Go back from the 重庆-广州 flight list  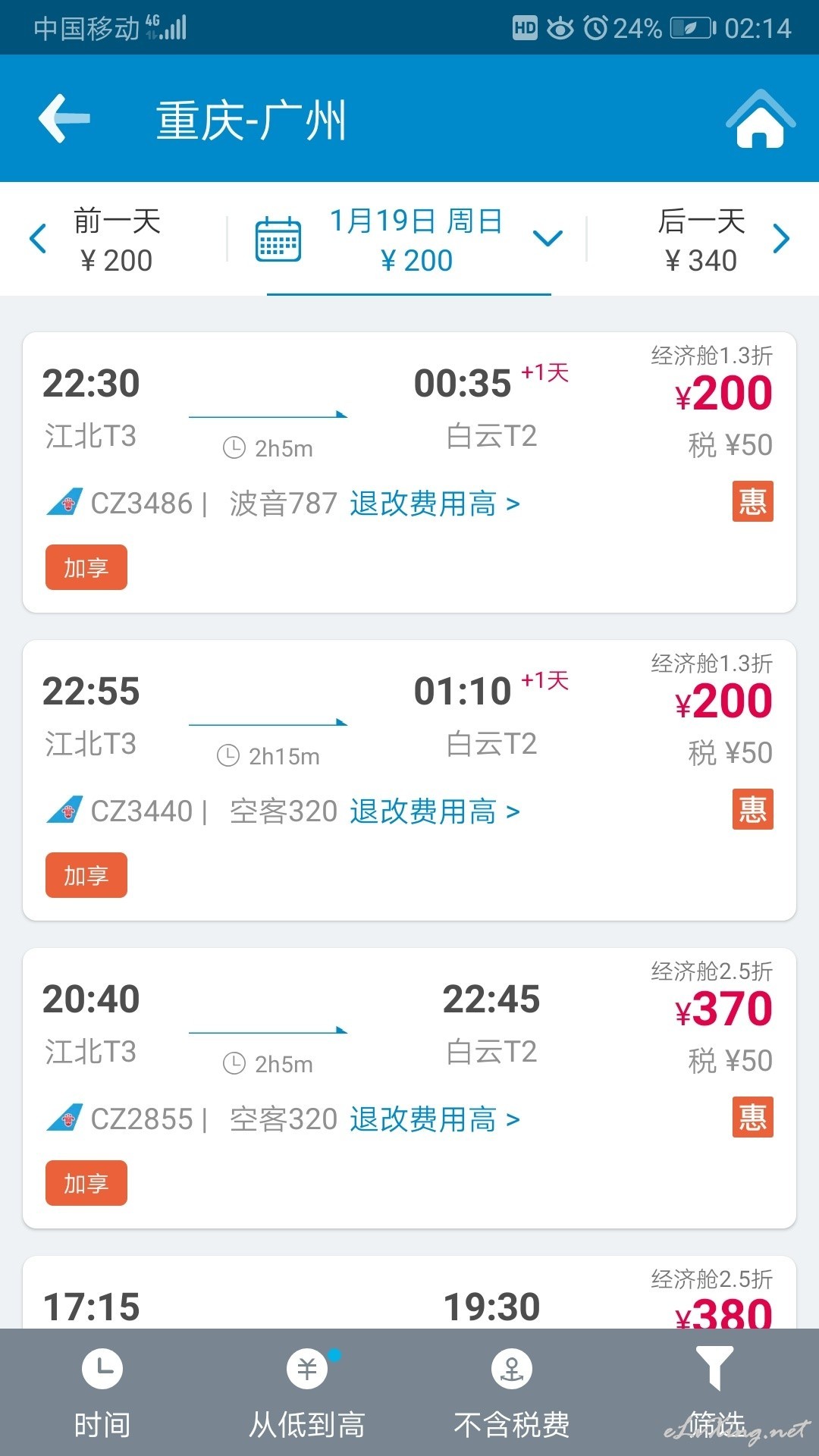[64, 118]
